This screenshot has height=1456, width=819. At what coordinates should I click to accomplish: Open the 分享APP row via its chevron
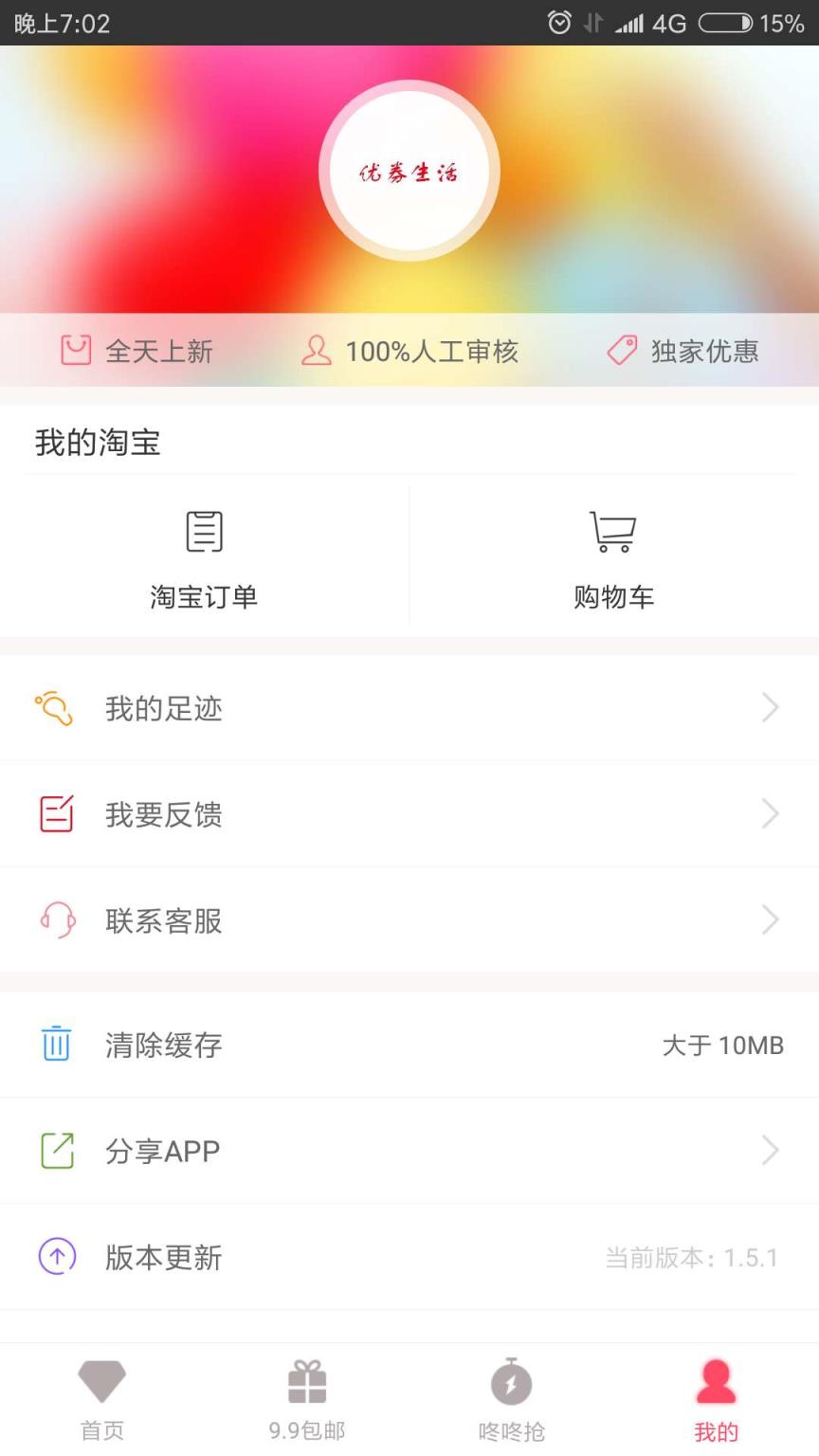tap(771, 1150)
